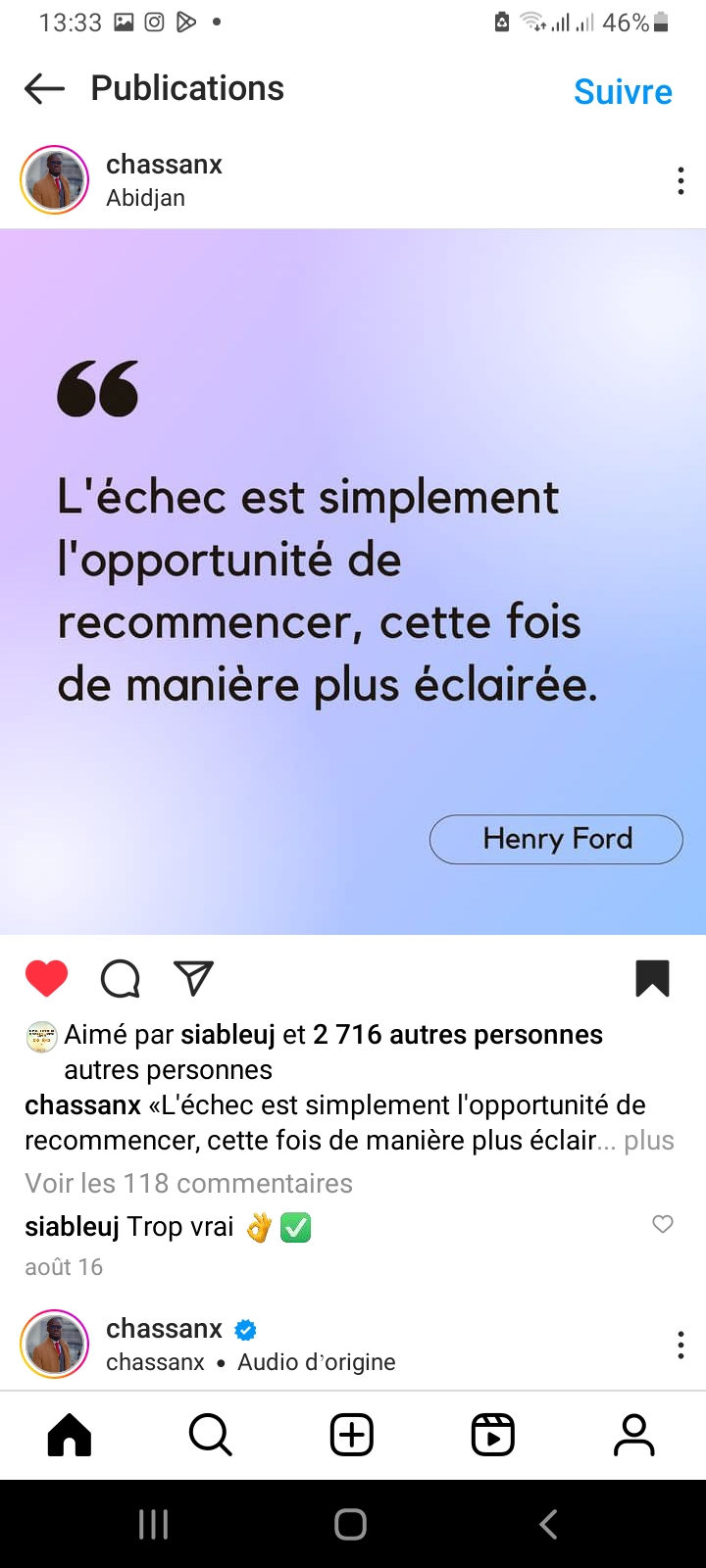Create a new post with the plus tab
The height and width of the screenshot is (1568, 706).
[x=352, y=1436]
